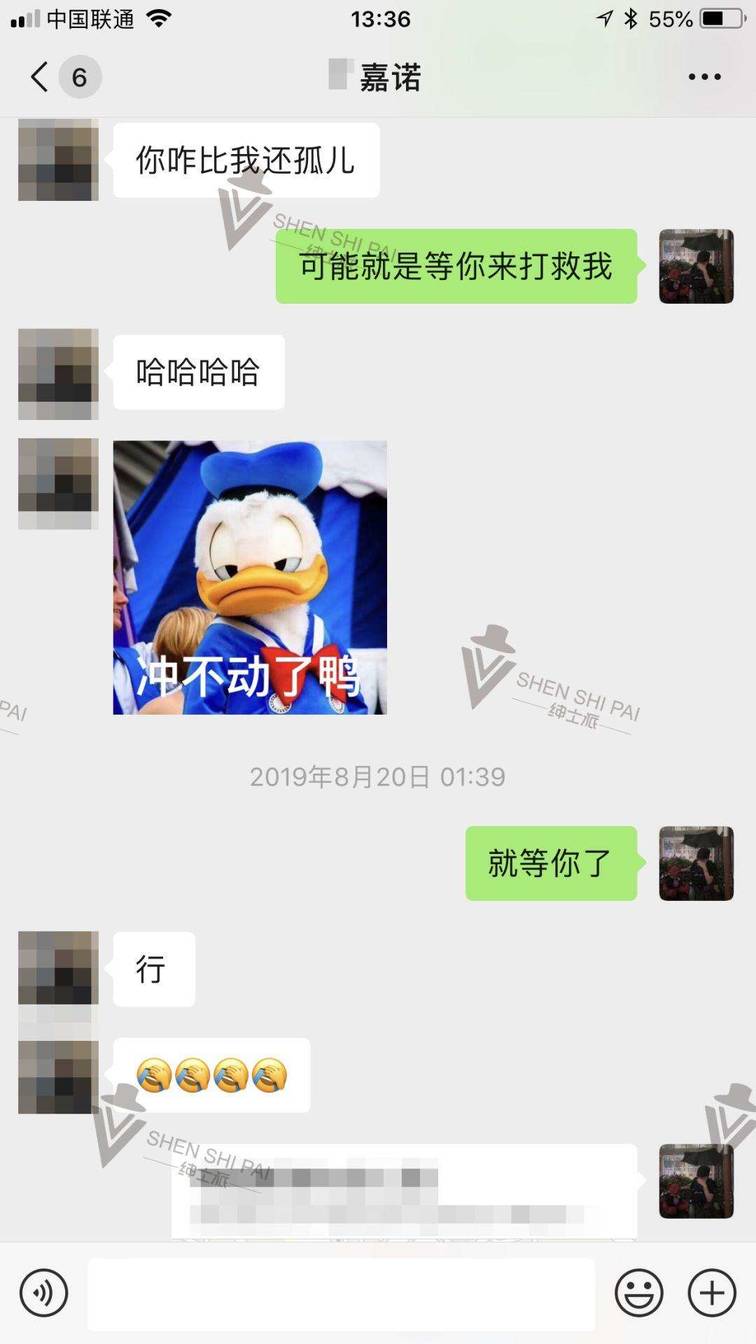
Task: Tap the text input field to type
Action: [x=340, y=1292]
